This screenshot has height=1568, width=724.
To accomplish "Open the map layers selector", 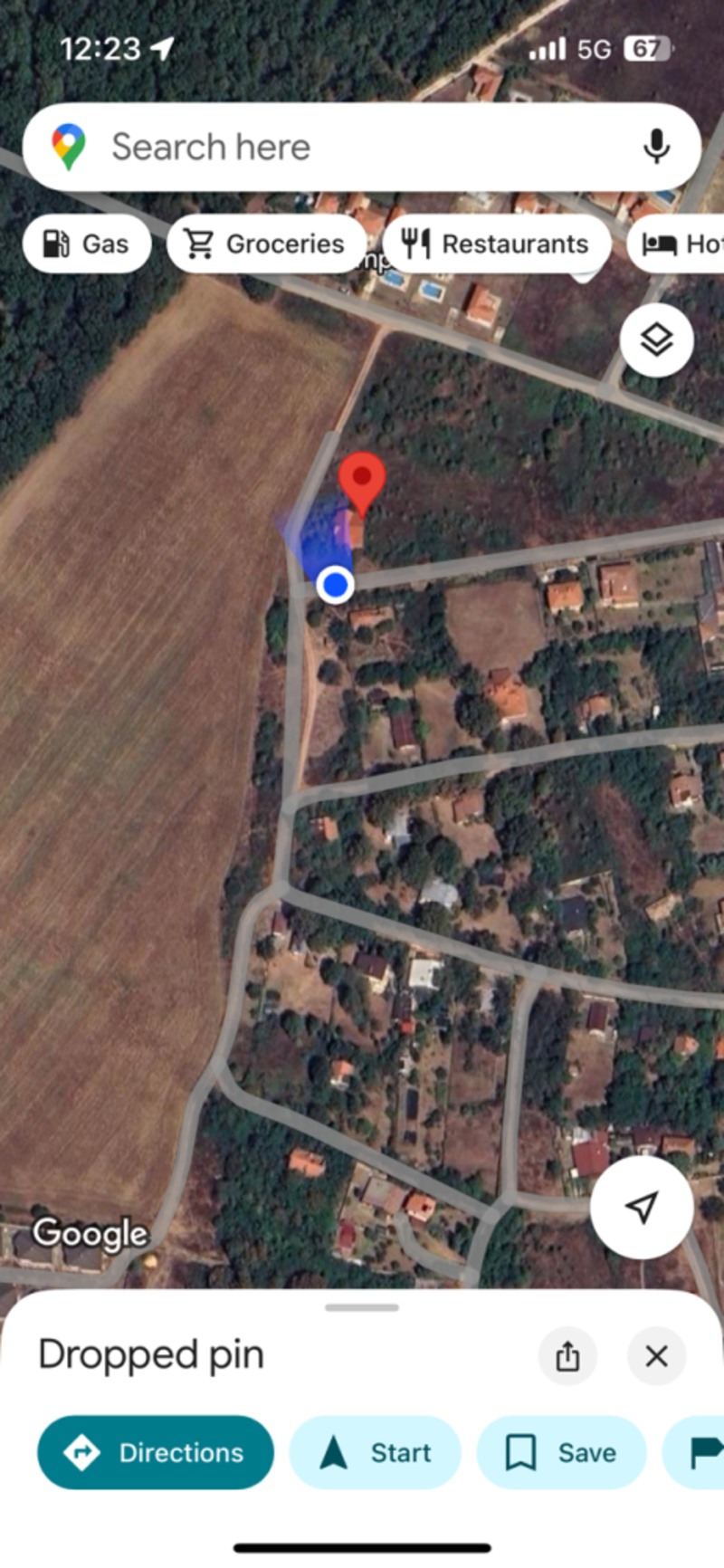I will tap(656, 340).
